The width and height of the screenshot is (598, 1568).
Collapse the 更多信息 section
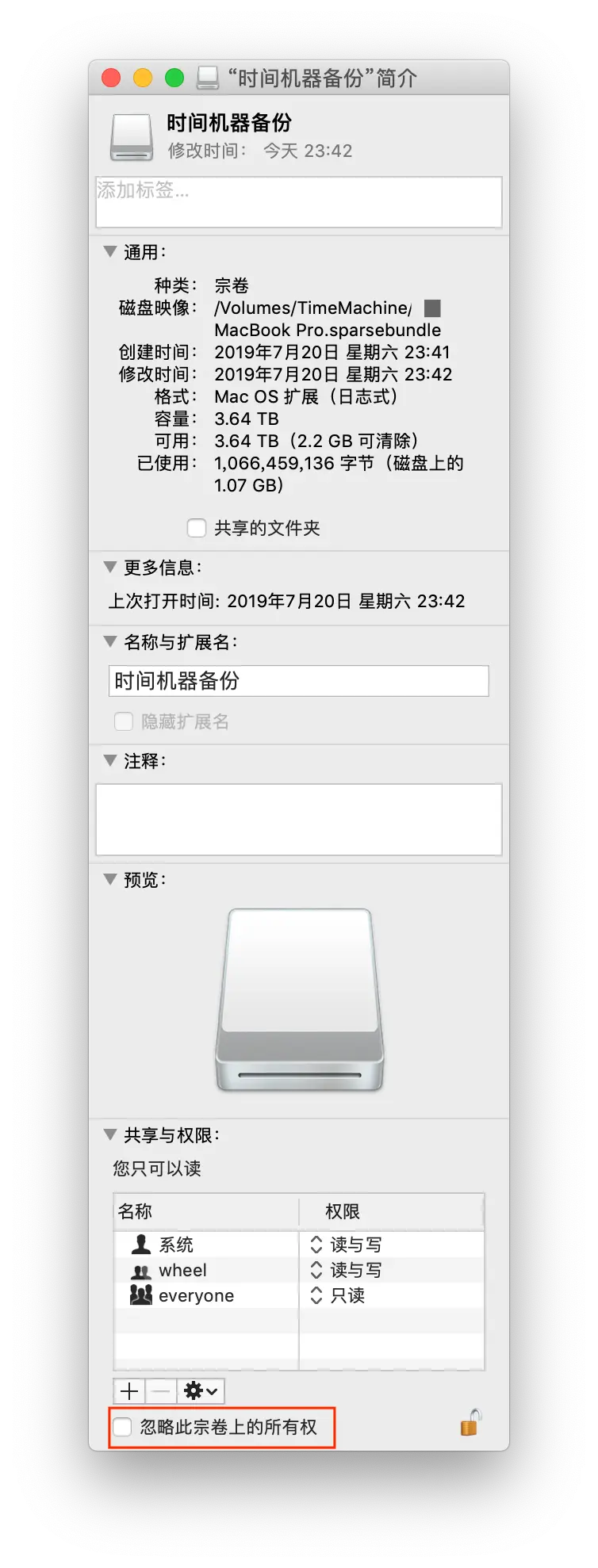click(x=110, y=567)
